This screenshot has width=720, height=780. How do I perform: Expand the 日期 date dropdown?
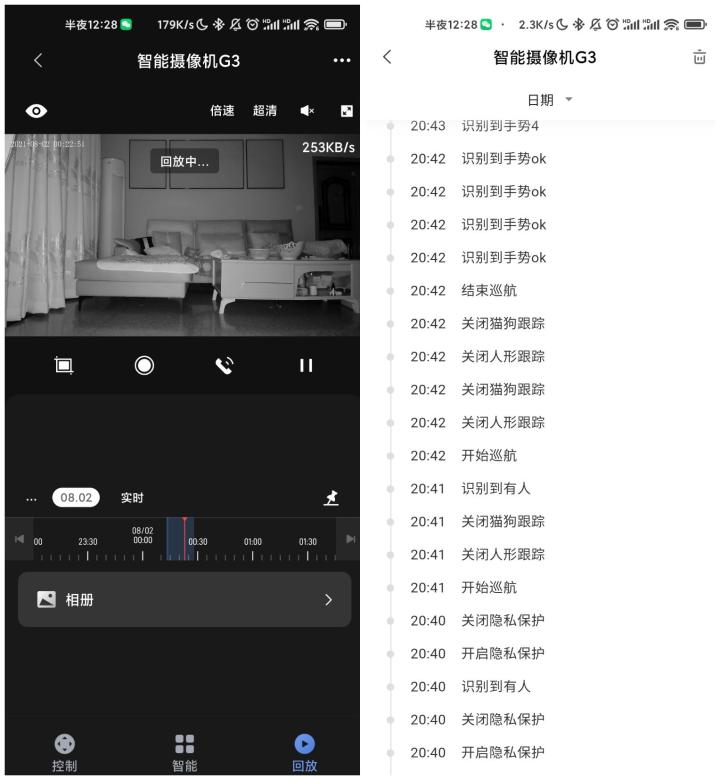tap(550, 100)
